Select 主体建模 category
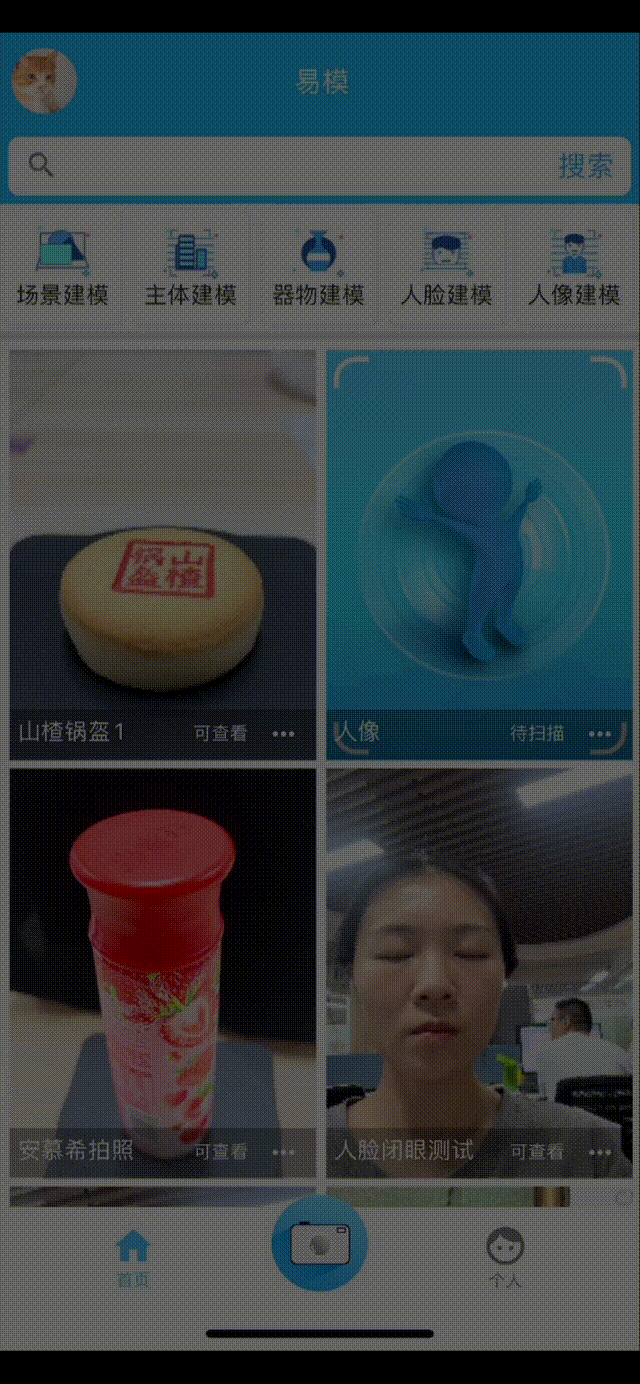This screenshot has height=1384, width=640. [x=190, y=266]
